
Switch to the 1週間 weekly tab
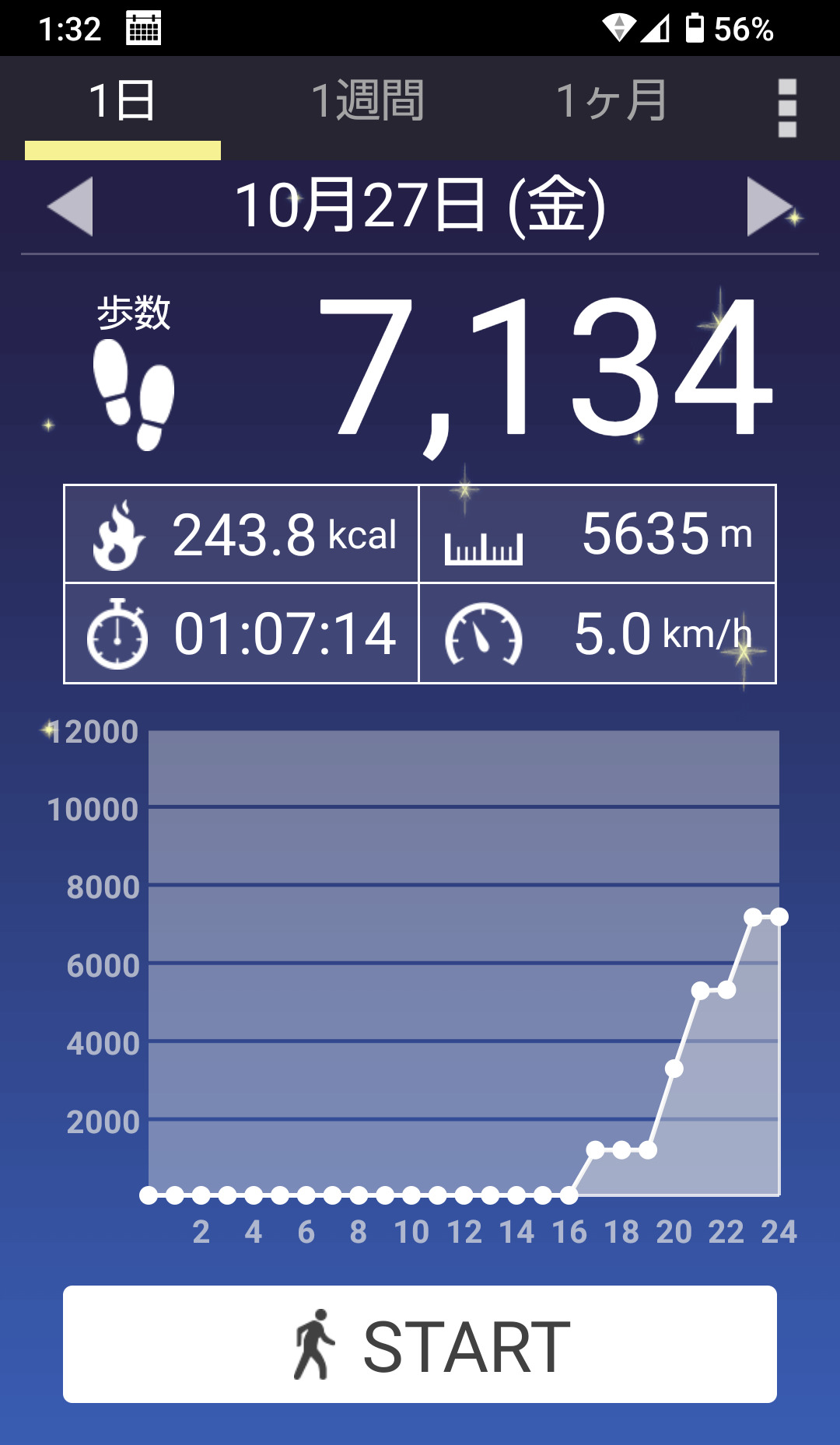coord(367,102)
